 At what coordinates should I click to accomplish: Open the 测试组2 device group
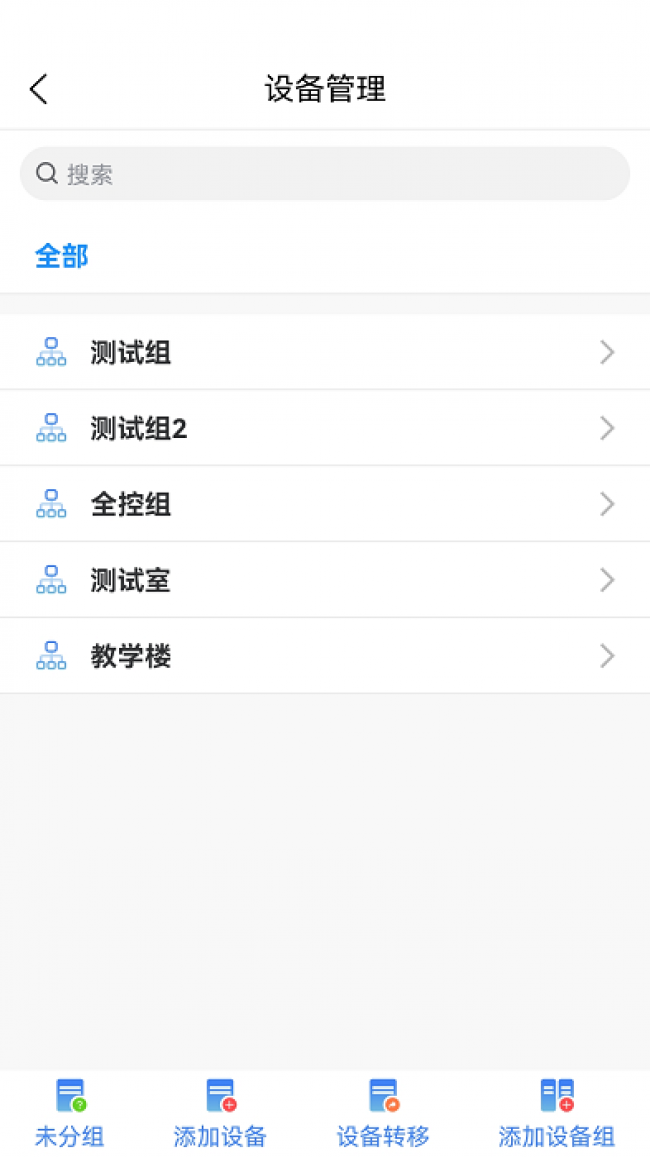pos(325,428)
